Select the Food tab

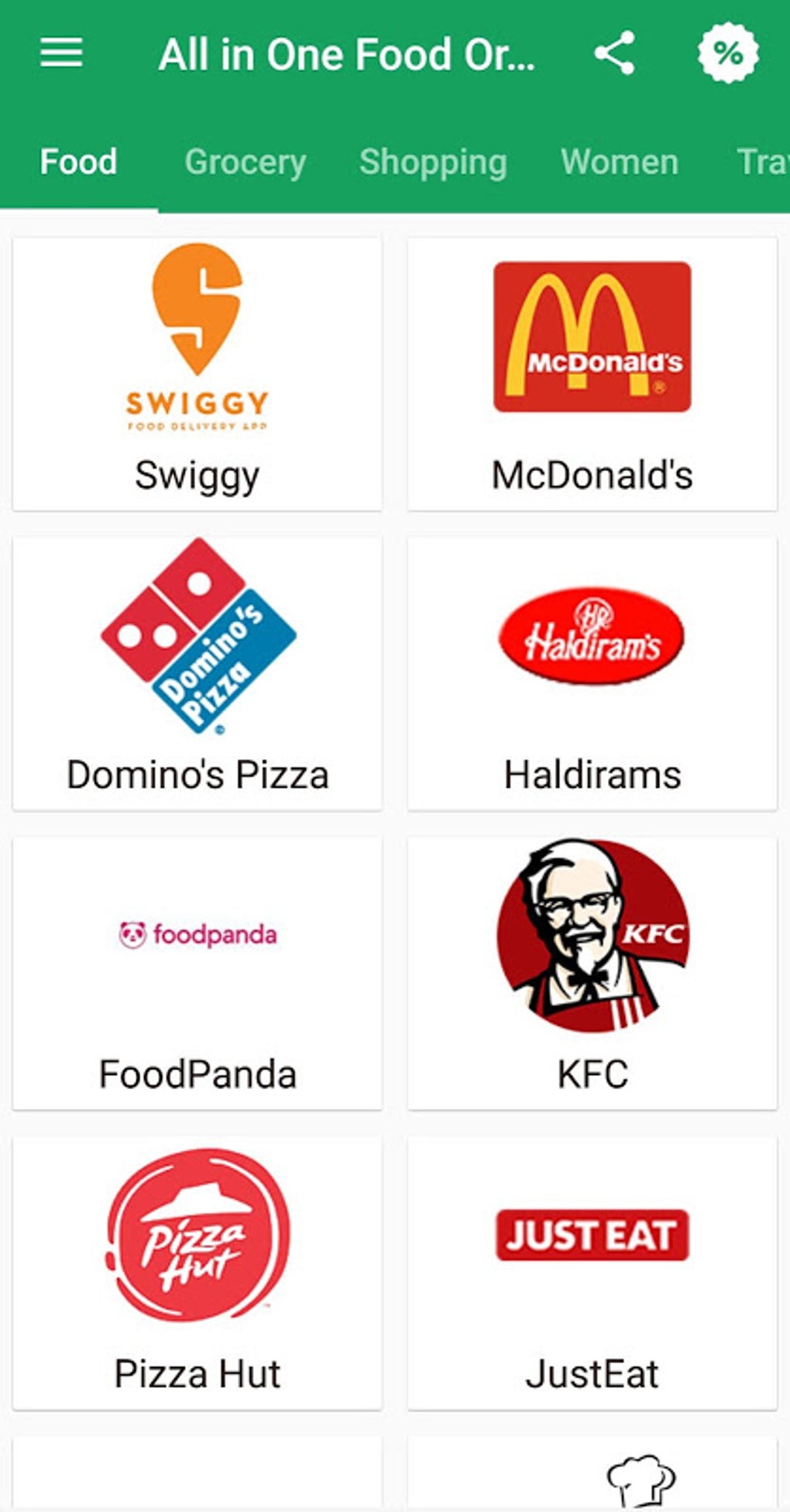click(78, 161)
